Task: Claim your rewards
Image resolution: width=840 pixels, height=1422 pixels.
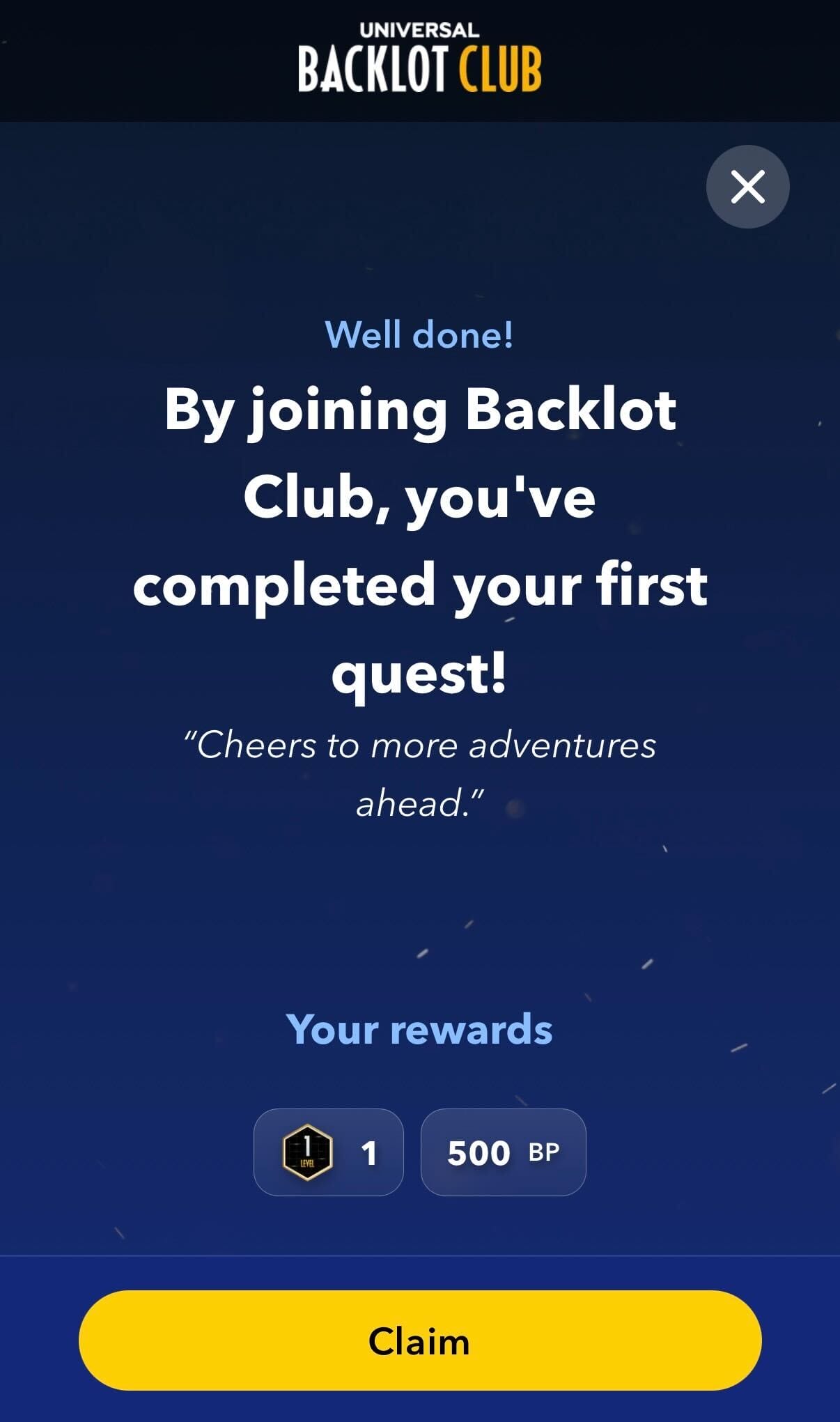Action: (420, 1340)
